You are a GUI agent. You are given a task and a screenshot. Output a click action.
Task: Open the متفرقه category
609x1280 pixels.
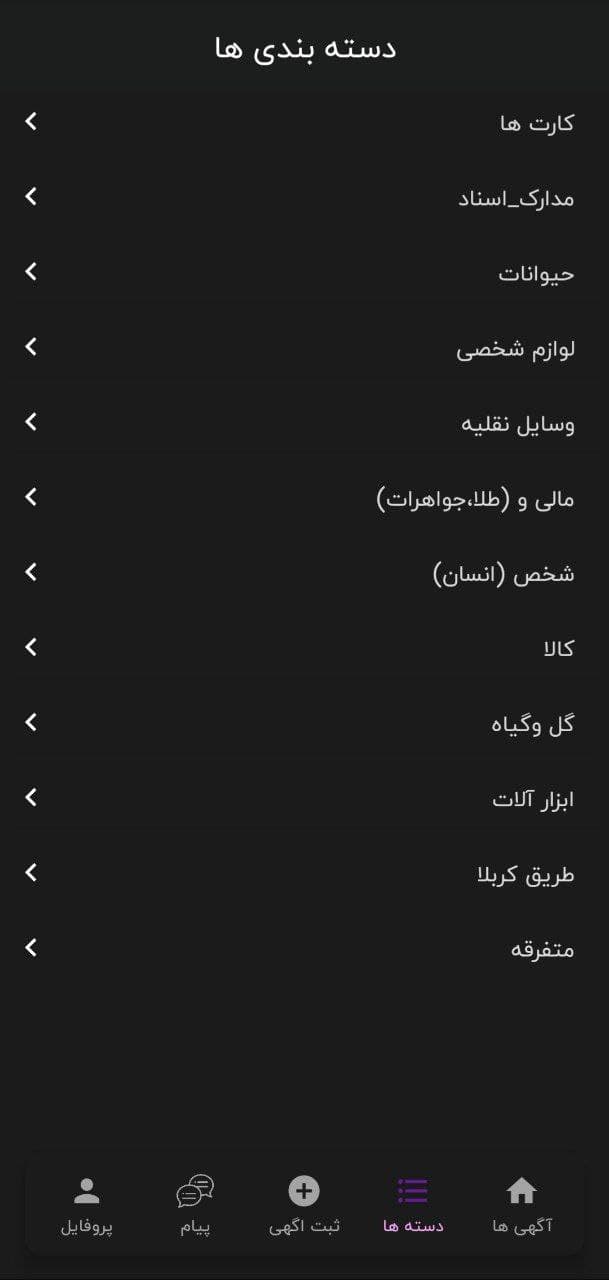pyautogui.click(x=304, y=948)
